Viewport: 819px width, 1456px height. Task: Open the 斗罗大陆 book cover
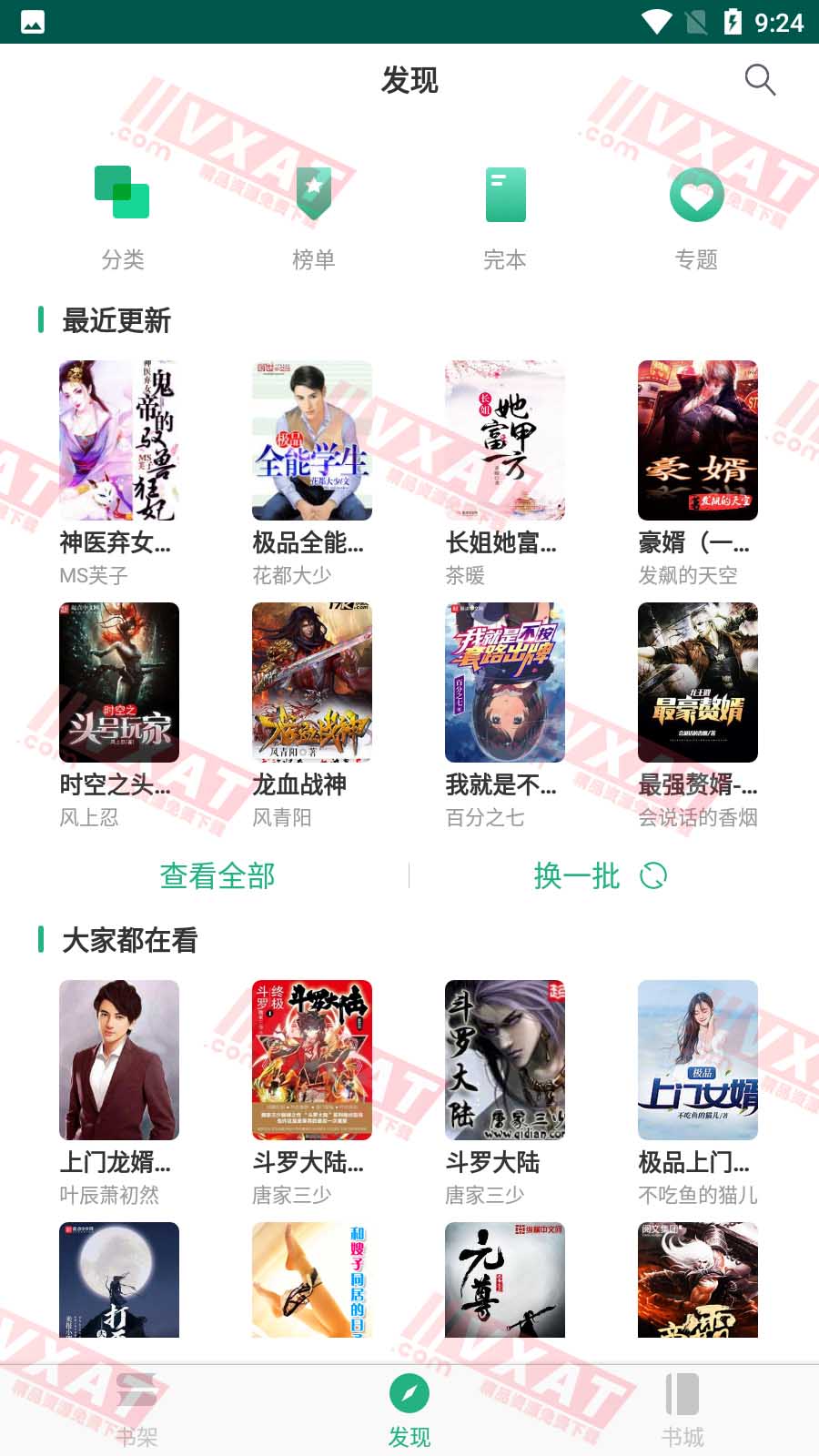click(x=505, y=1059)
